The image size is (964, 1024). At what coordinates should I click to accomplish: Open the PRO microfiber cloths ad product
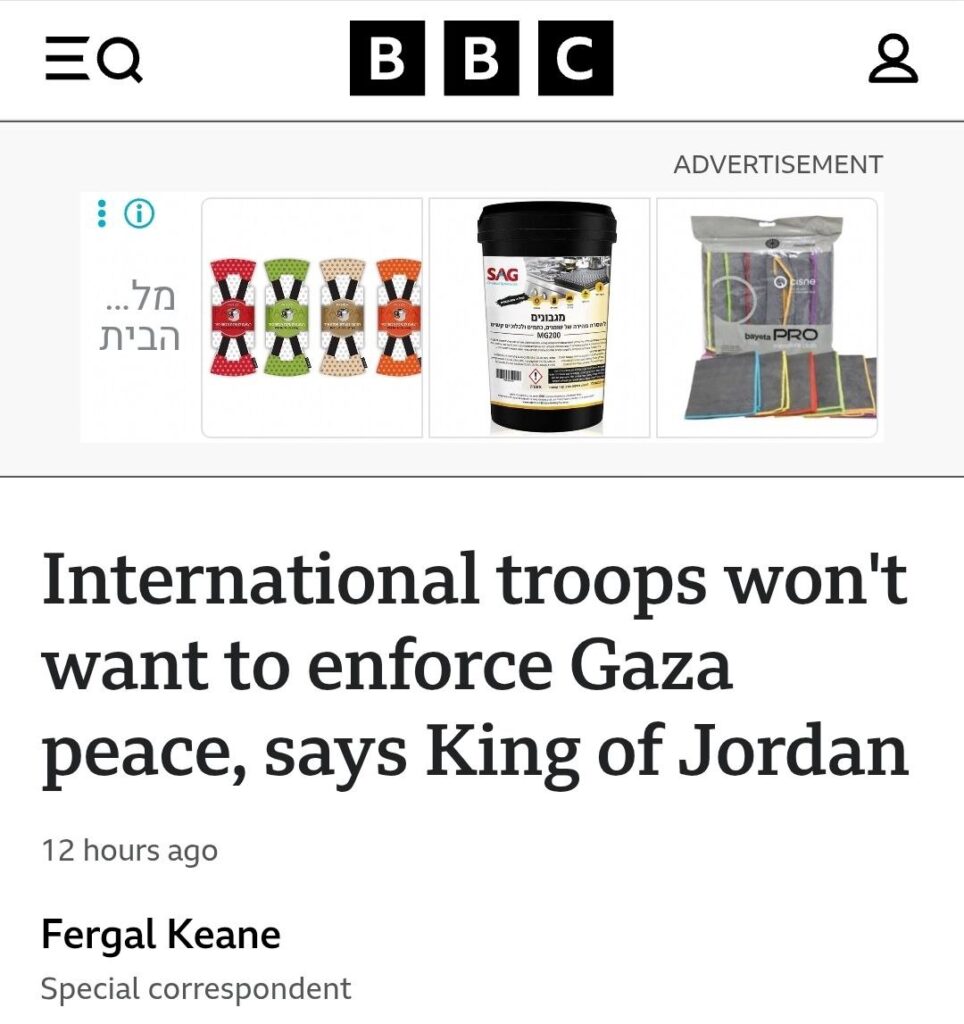768,317
